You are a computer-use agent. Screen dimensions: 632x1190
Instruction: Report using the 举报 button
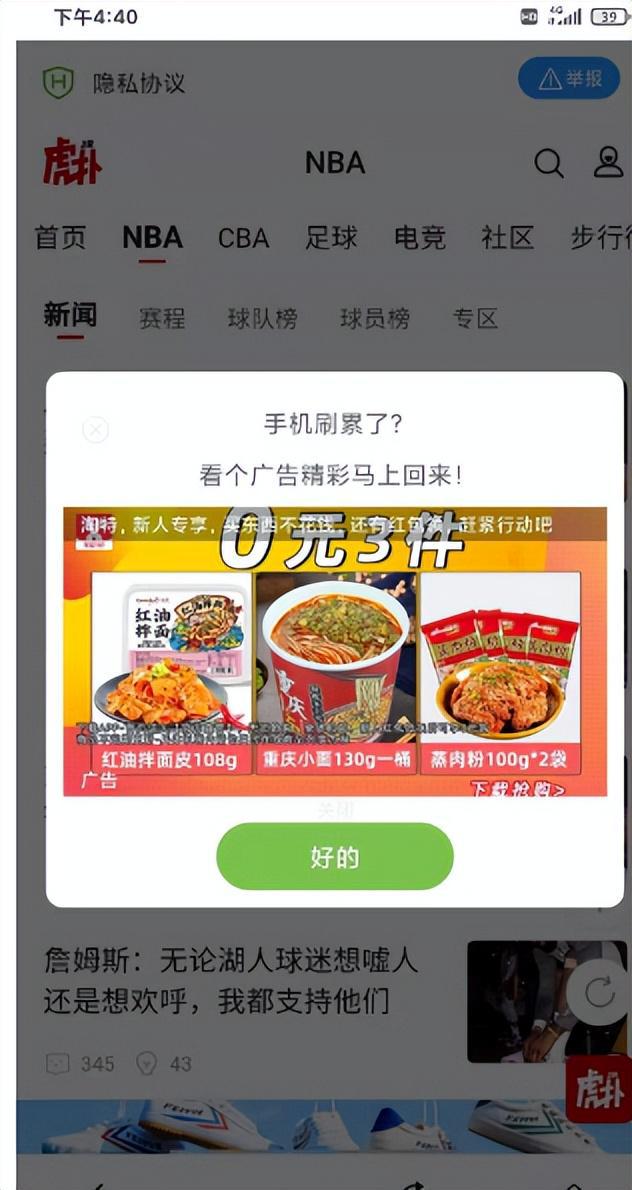point(569,78)
